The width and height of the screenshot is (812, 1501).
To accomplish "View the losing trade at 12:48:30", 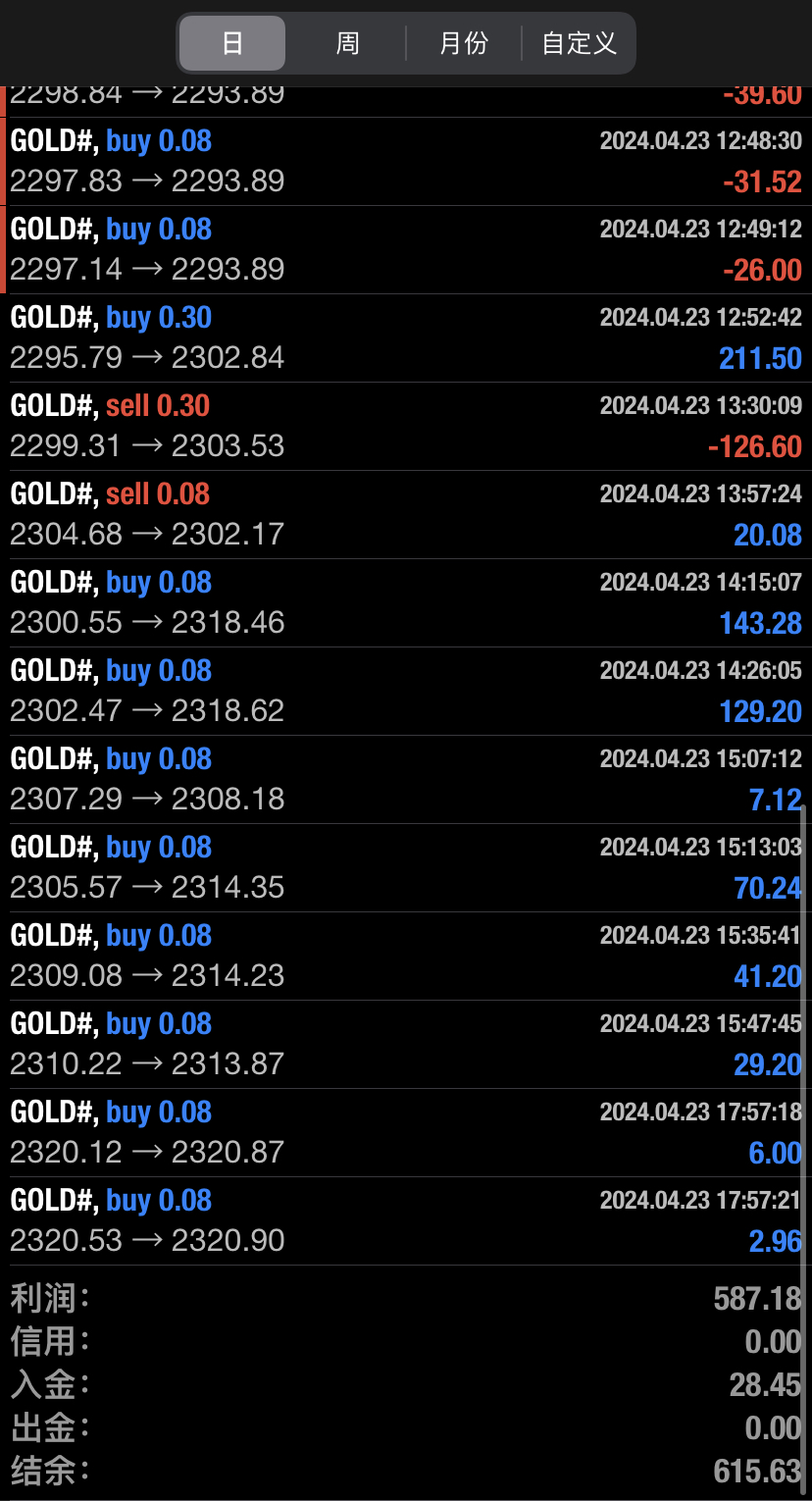I will pos(406,161).
